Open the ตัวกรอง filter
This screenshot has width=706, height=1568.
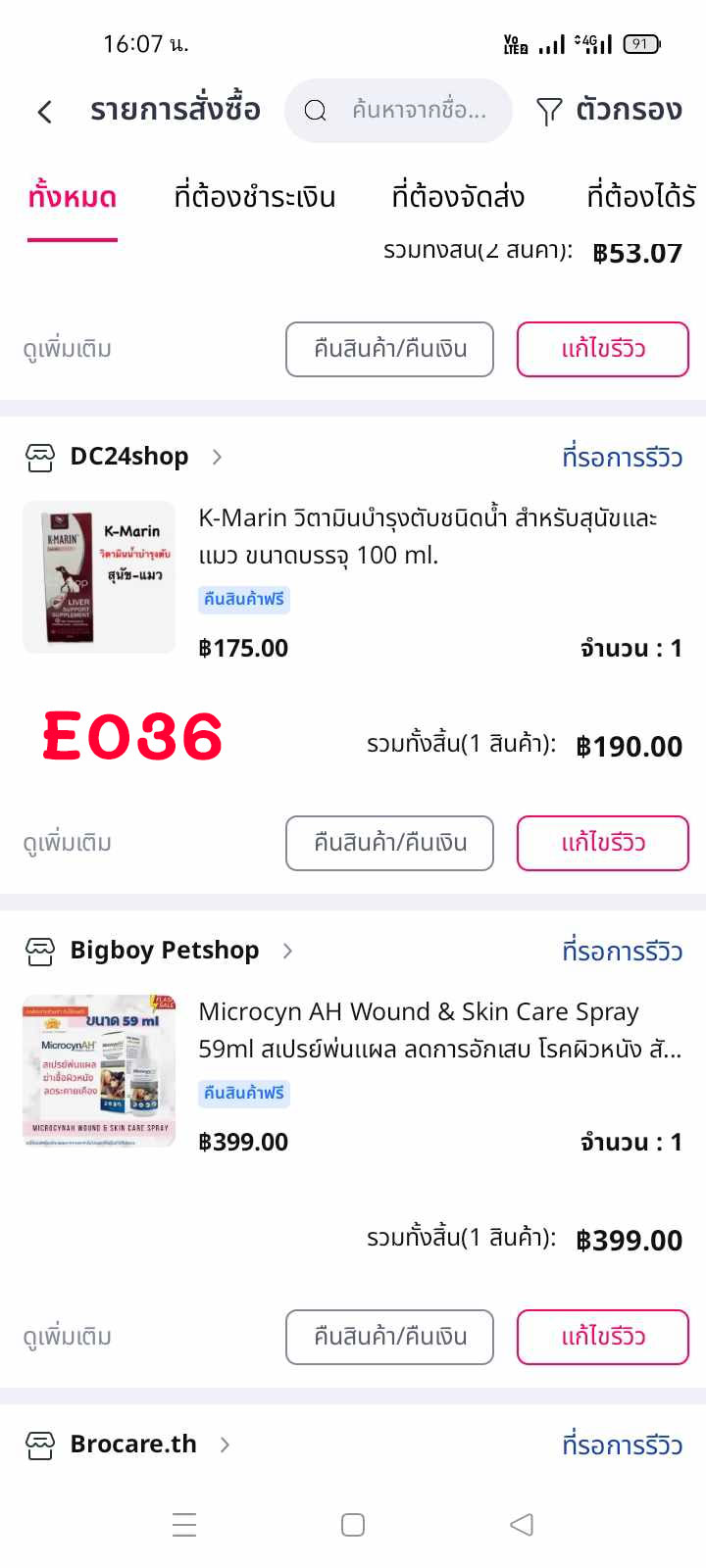(x=609, y=111)
